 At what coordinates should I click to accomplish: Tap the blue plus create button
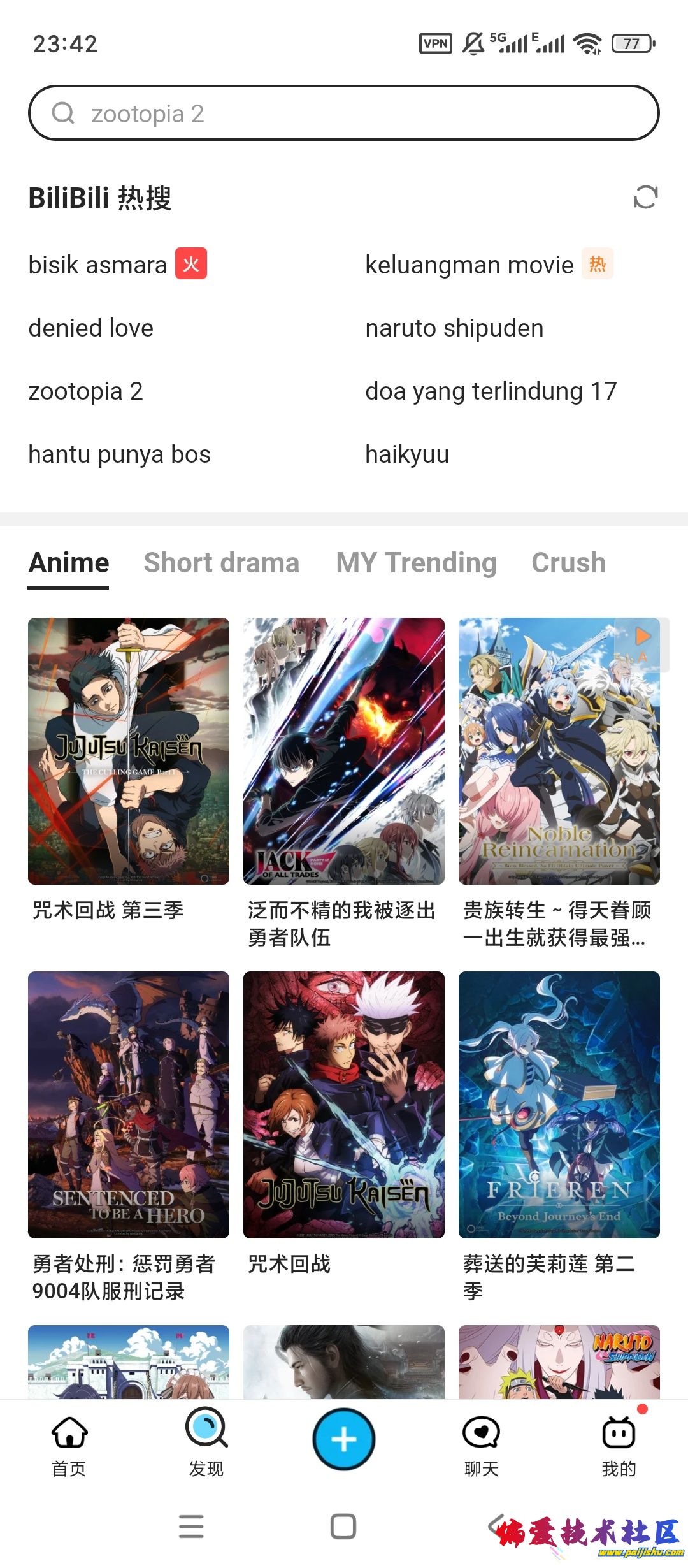pos(344,1439)
